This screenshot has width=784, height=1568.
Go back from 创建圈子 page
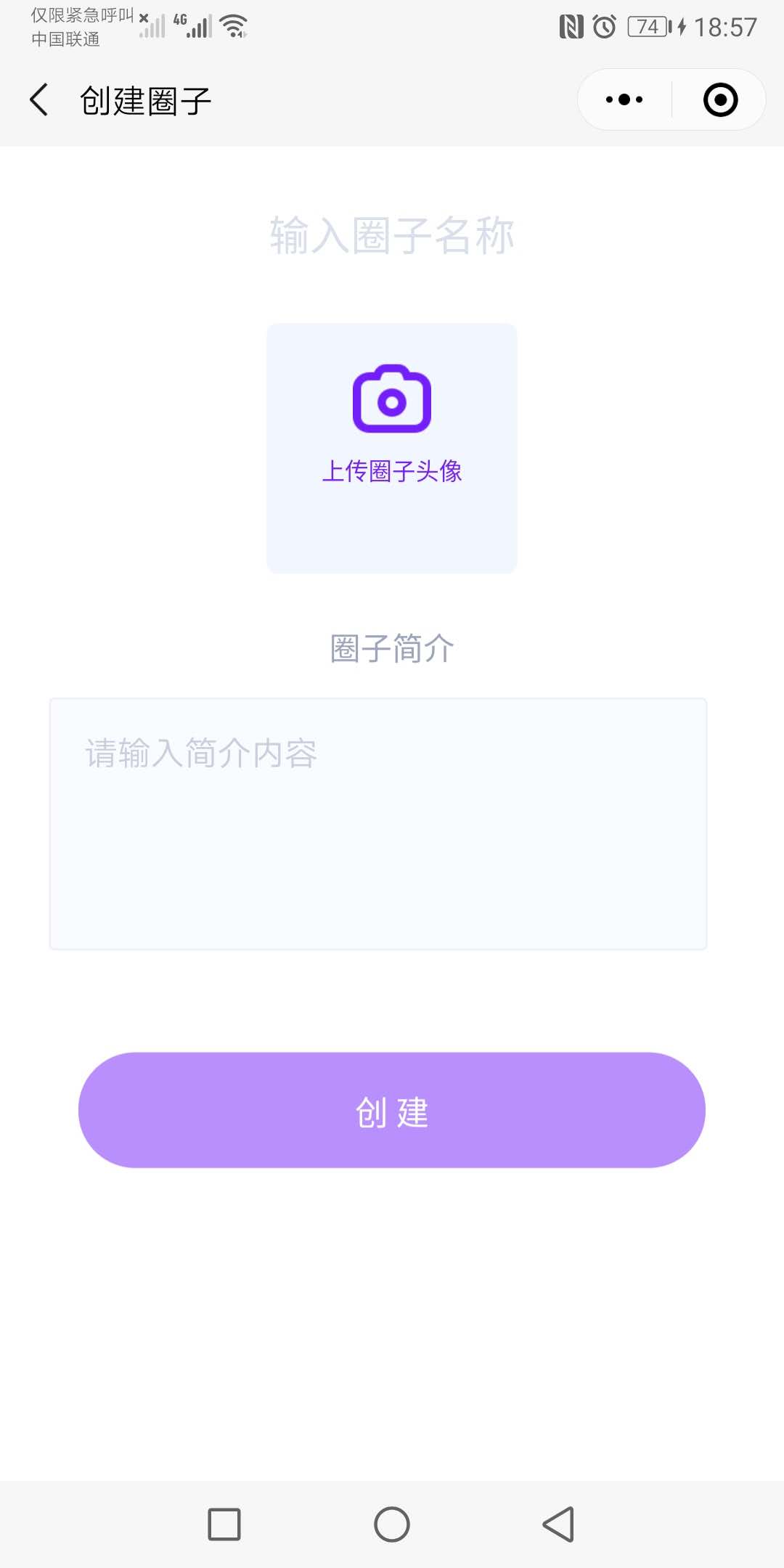coord(39,100)
